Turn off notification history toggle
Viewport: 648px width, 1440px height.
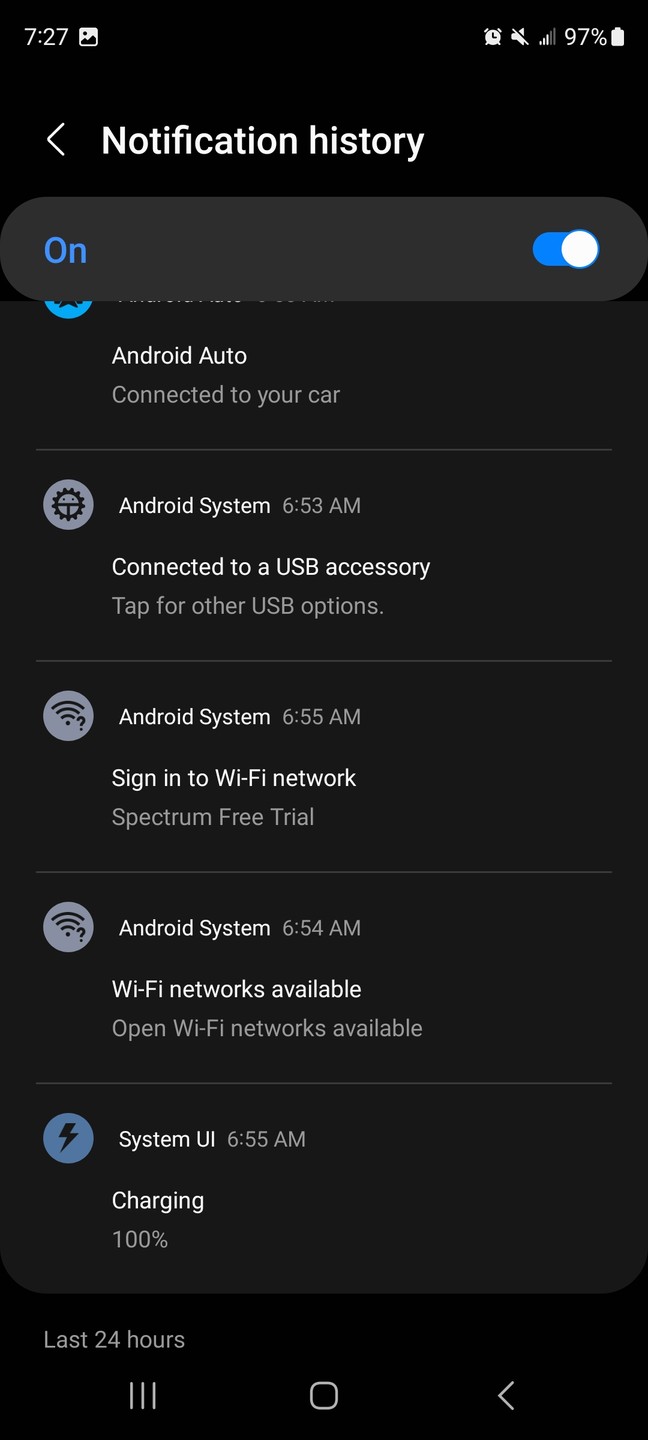[x=565, y=250]
